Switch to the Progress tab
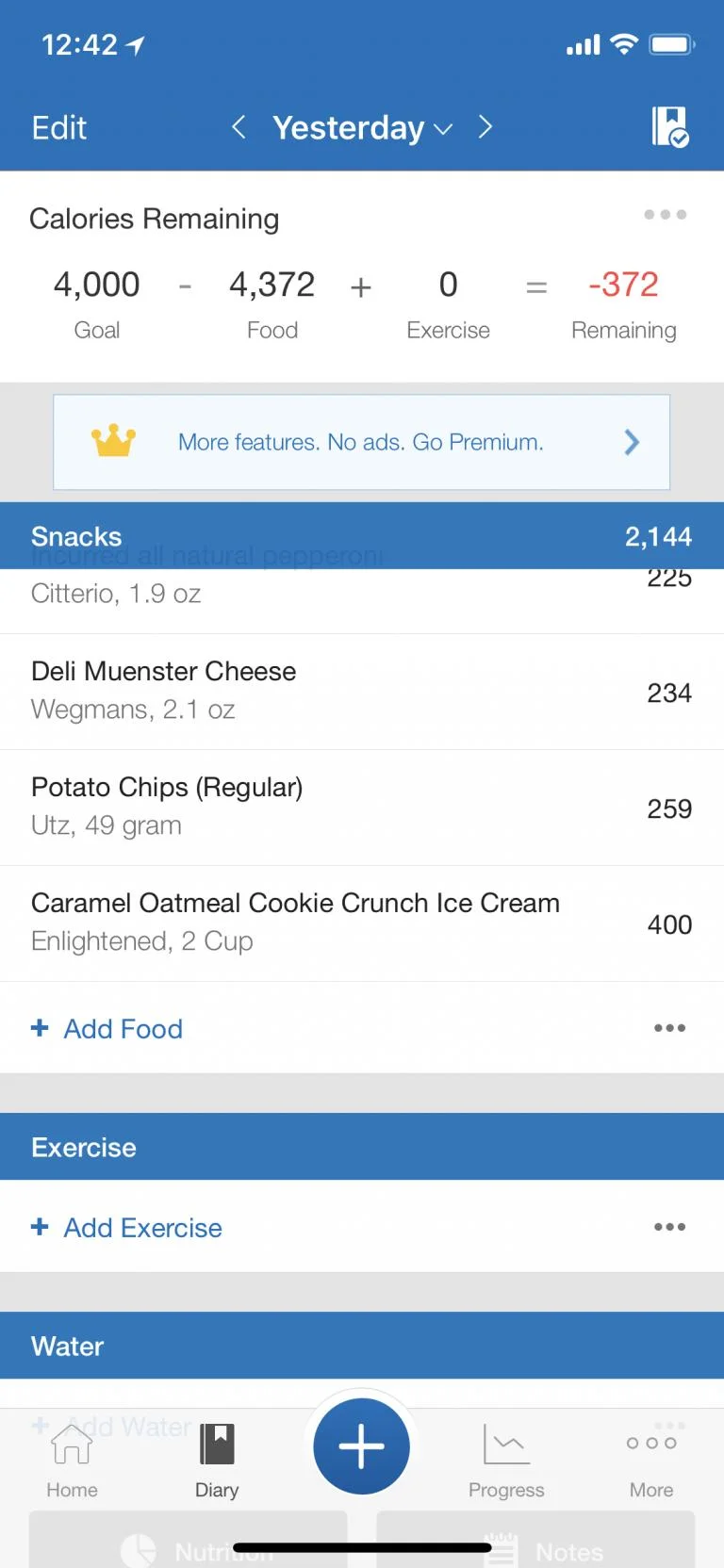Viewport: 724px width, 1568px height. point(506,1459)
